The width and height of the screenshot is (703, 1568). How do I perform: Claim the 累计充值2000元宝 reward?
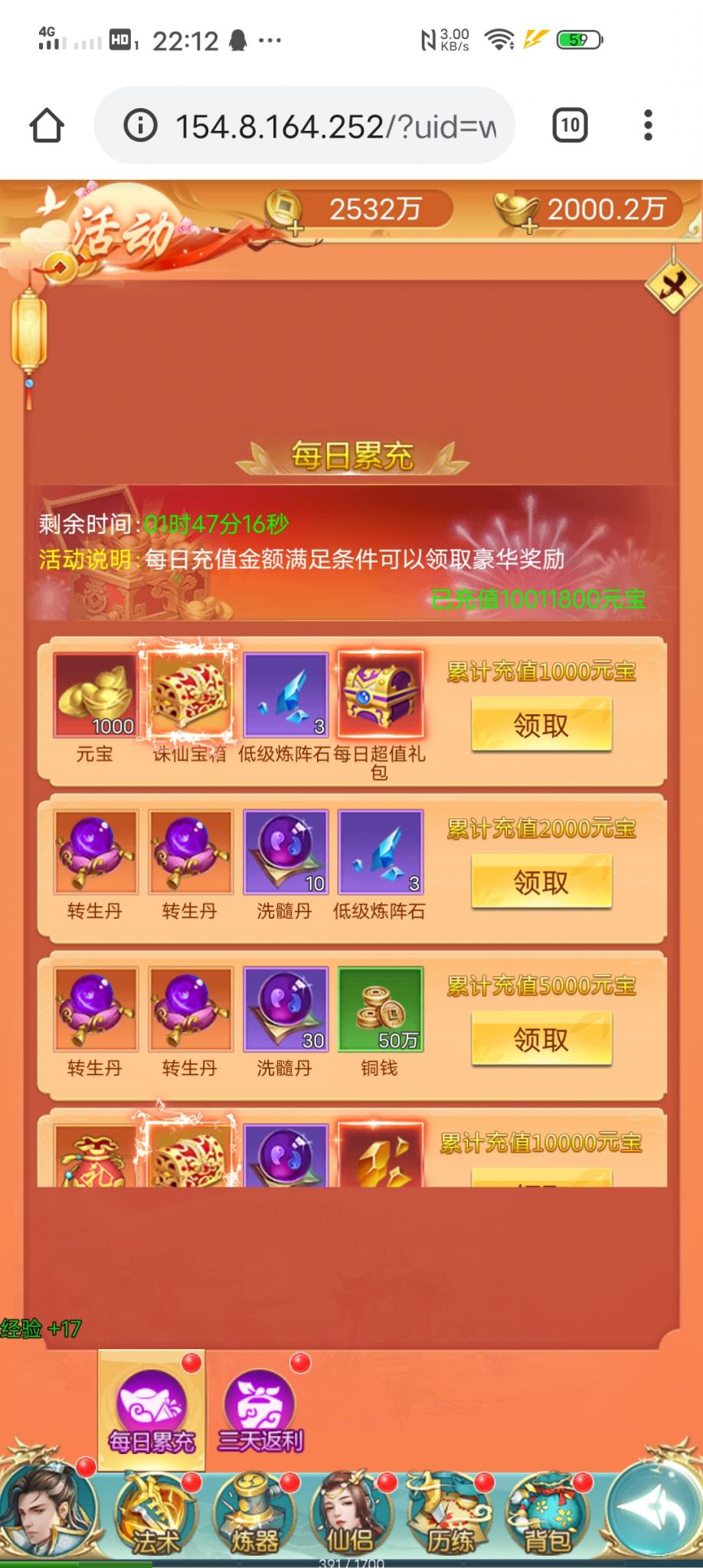(x=541, y=882)
